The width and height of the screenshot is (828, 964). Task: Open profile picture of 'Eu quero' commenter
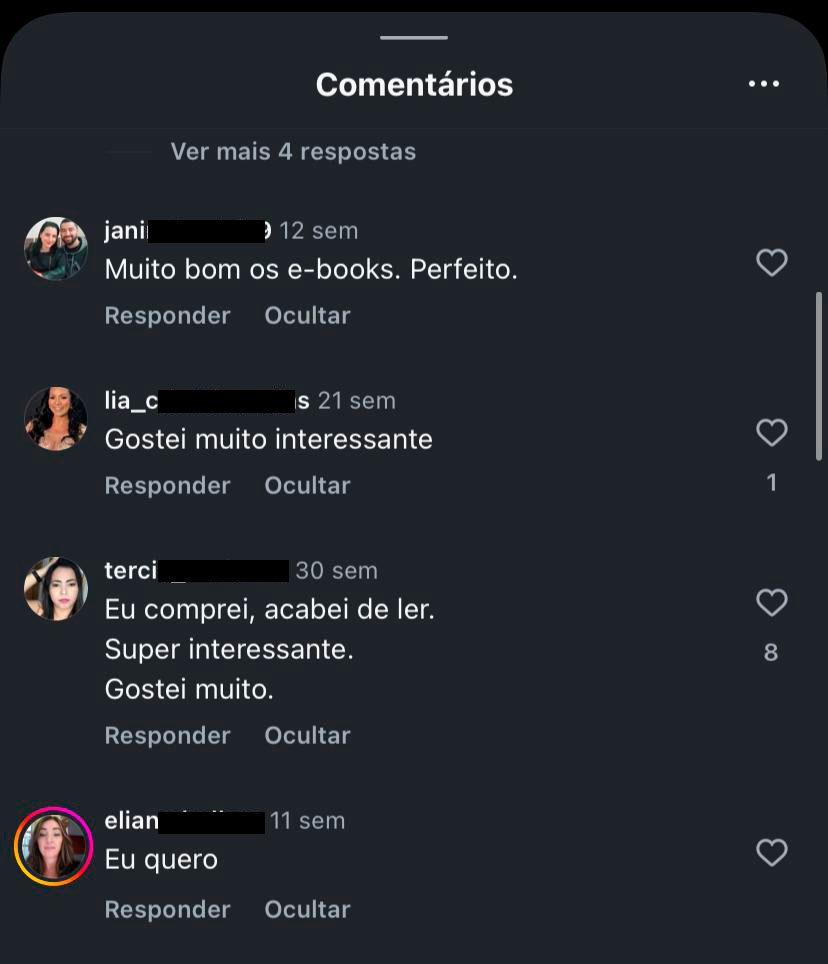[x=54, y=846]
